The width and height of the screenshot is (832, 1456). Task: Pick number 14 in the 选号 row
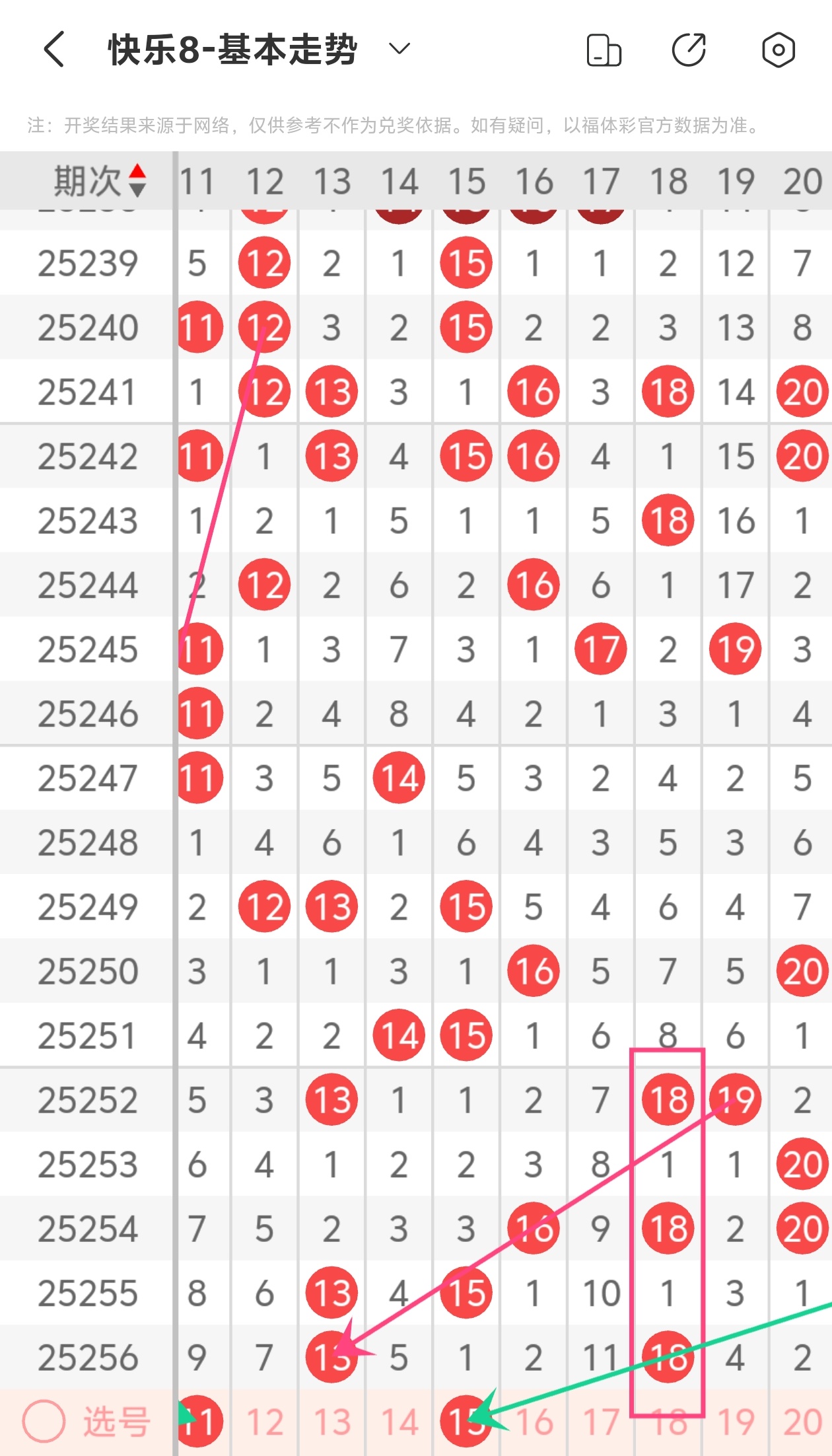click(399, 1422)
